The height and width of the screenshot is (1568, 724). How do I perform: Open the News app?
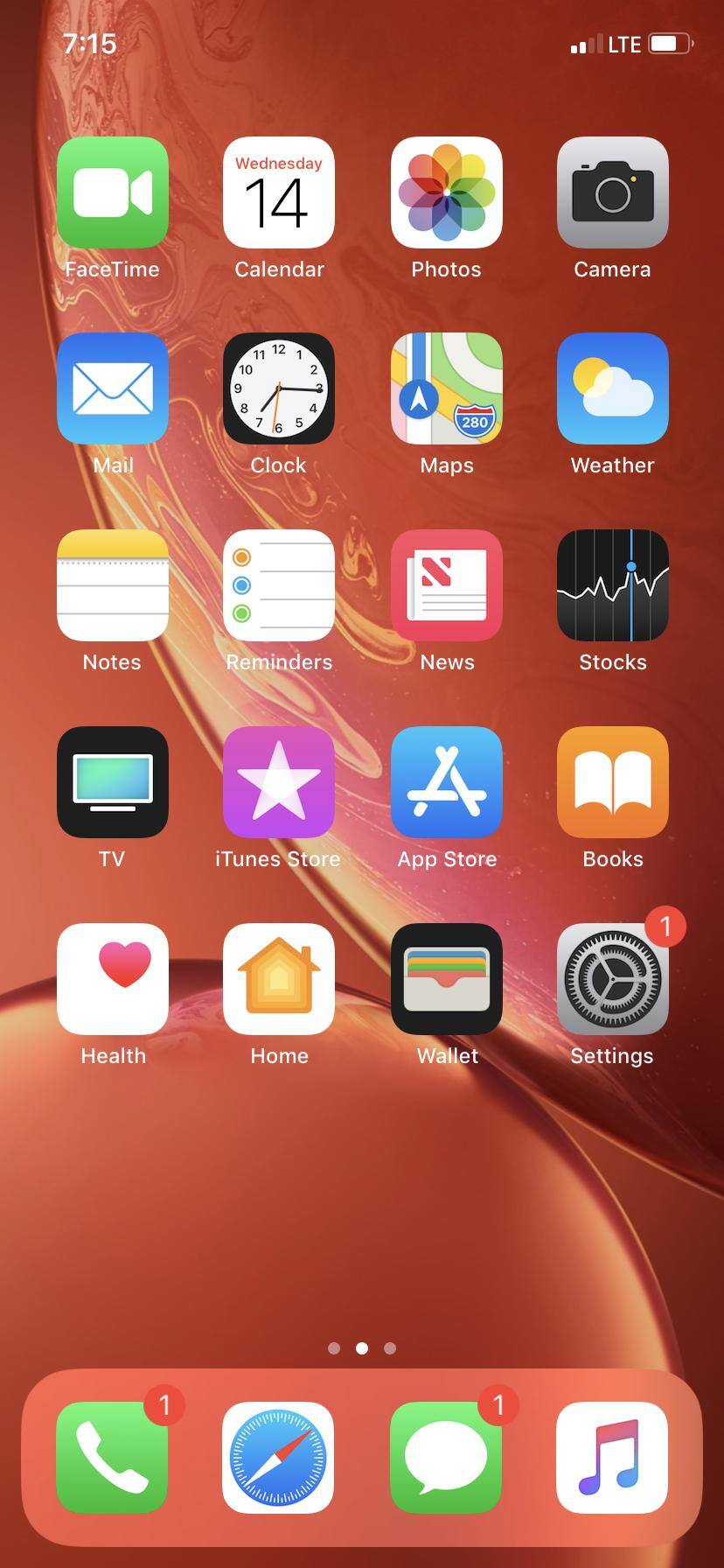[x=446, y=585]
